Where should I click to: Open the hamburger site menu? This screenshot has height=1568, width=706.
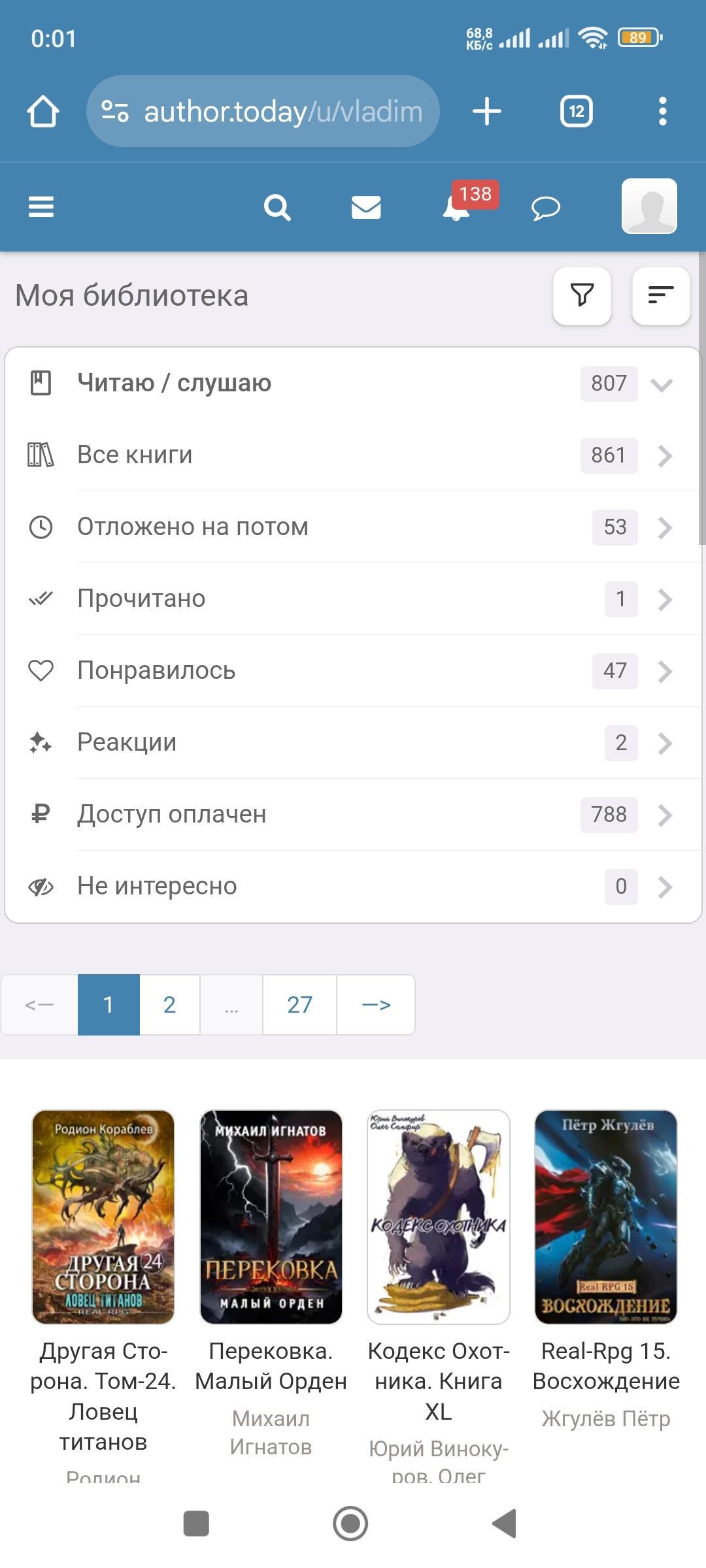pyautogui.click(x=41, y=207)
